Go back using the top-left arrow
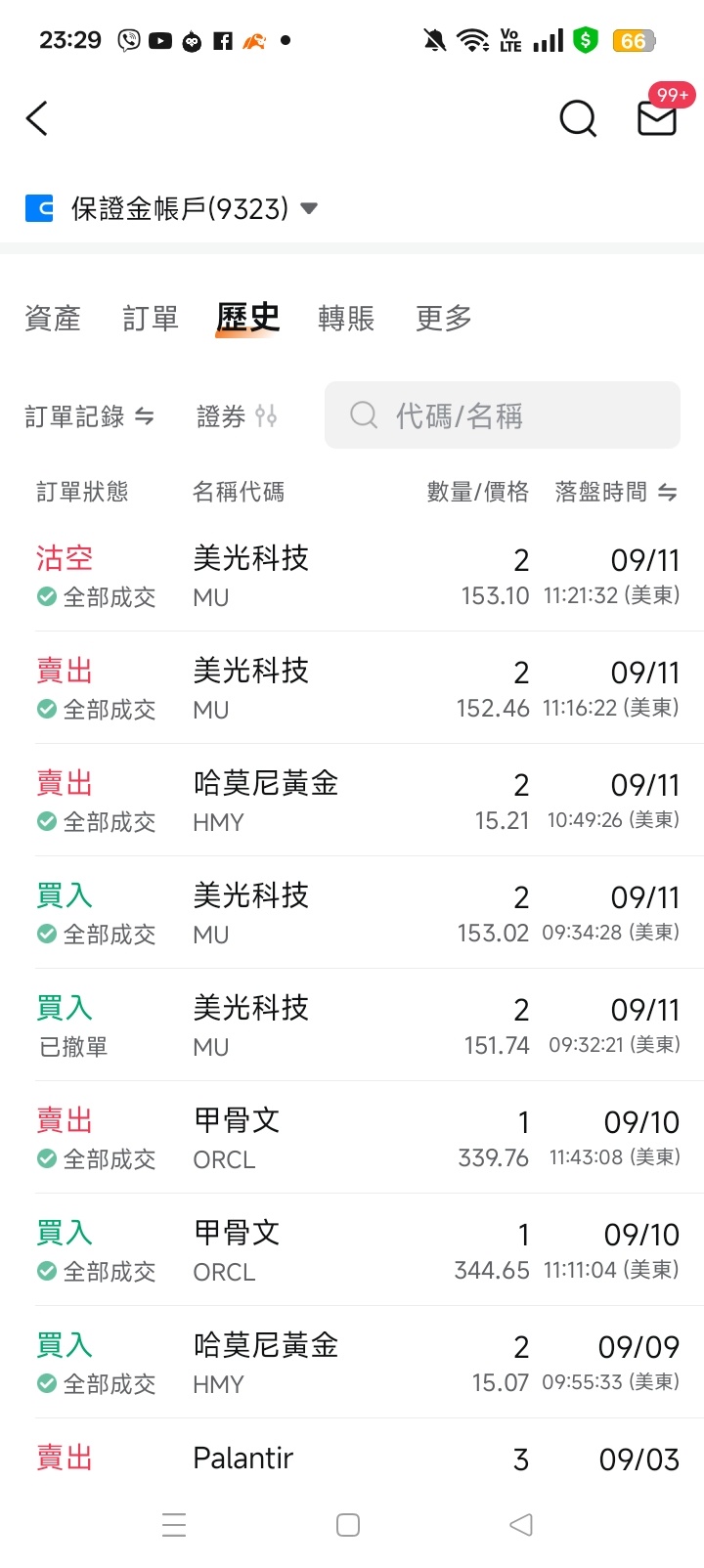Image resolution: width=704 pixels, height=1568 pixels. pos(37,119)
